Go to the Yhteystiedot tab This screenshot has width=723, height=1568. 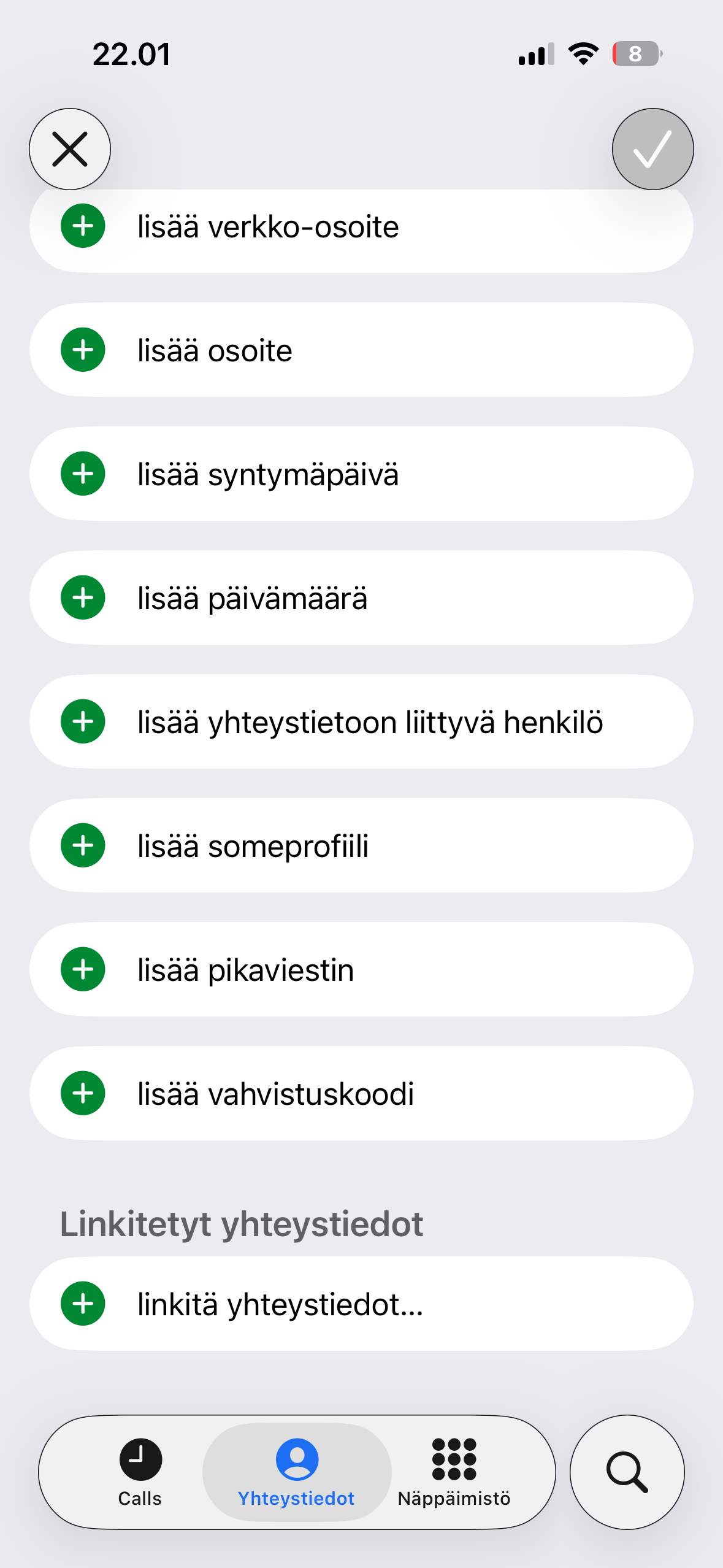[297, 1472]
